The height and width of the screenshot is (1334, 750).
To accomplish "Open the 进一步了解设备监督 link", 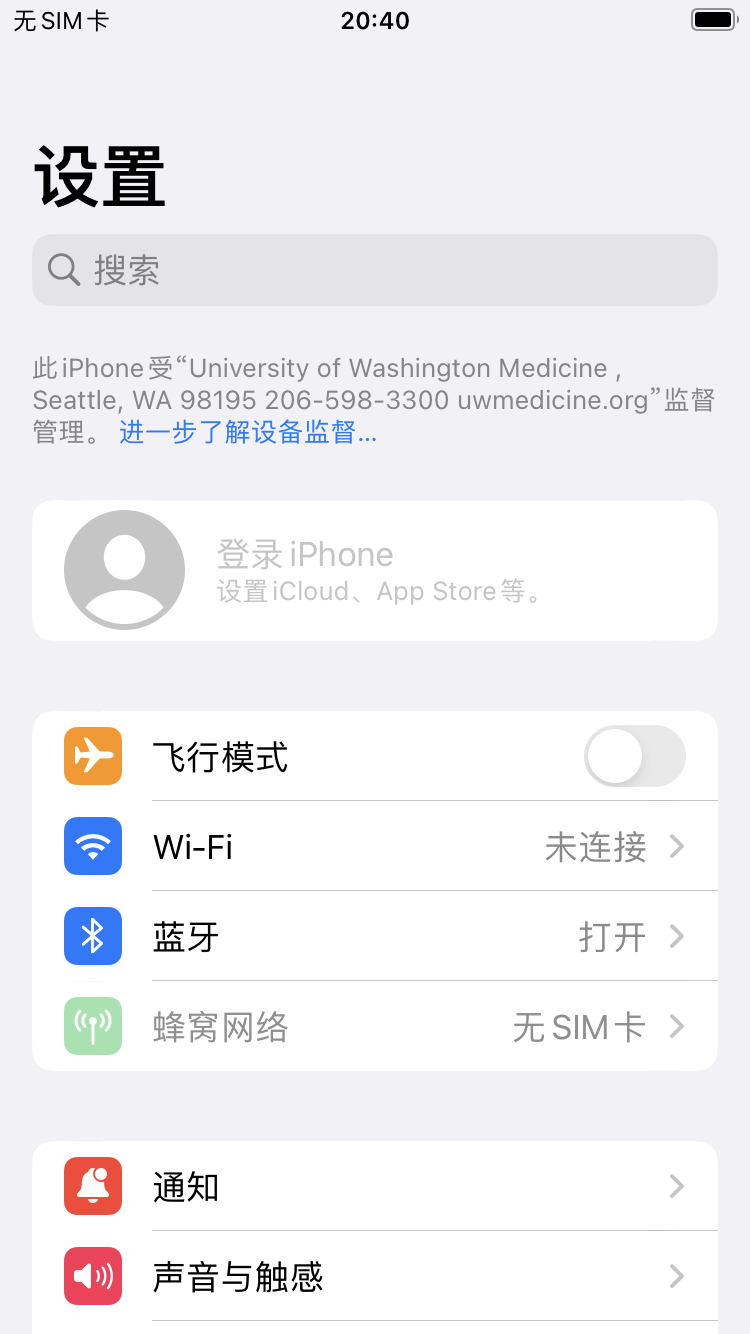I will coord(248,433).
